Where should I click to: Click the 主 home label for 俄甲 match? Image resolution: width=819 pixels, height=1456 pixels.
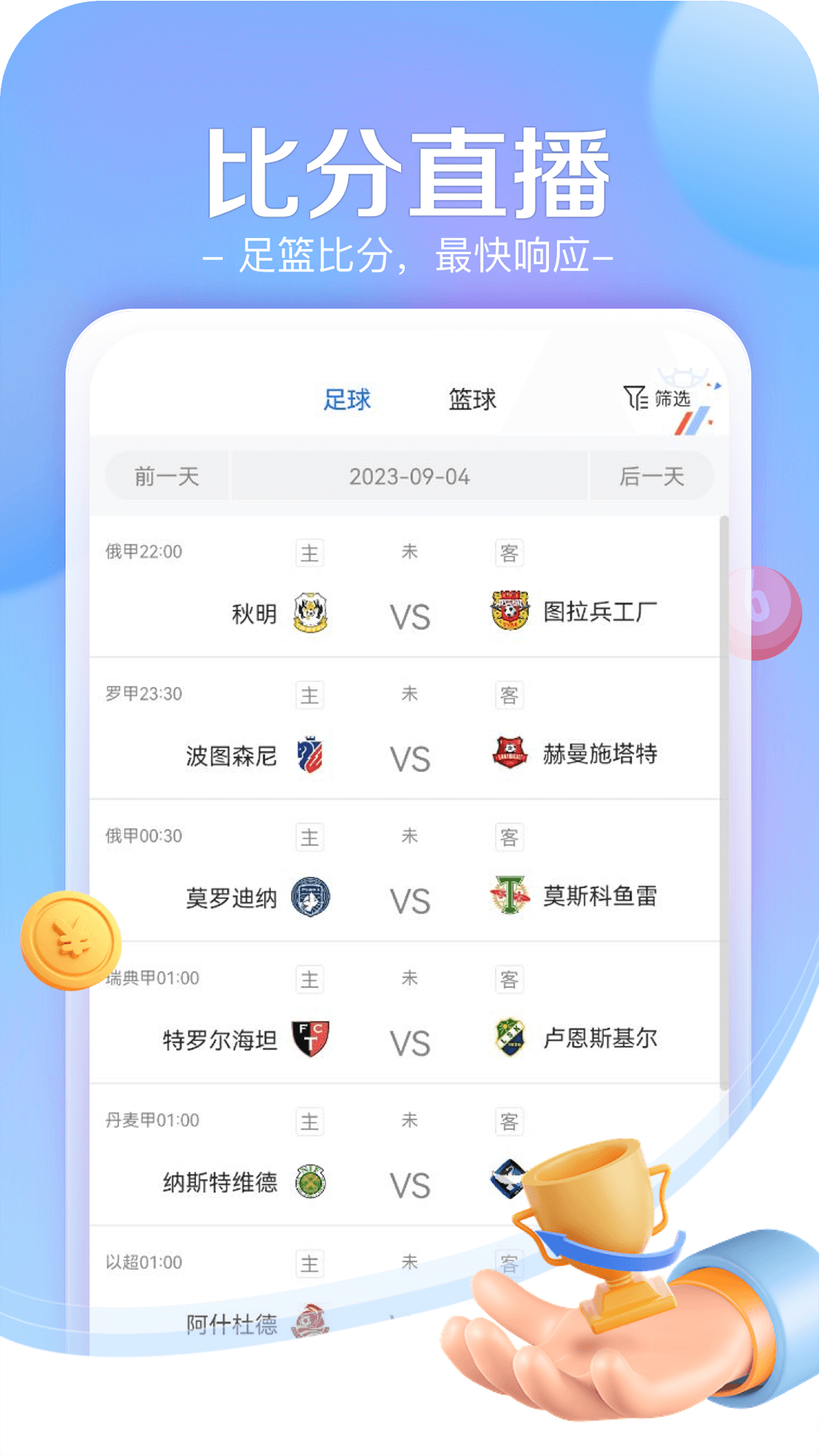pos(310,553)
